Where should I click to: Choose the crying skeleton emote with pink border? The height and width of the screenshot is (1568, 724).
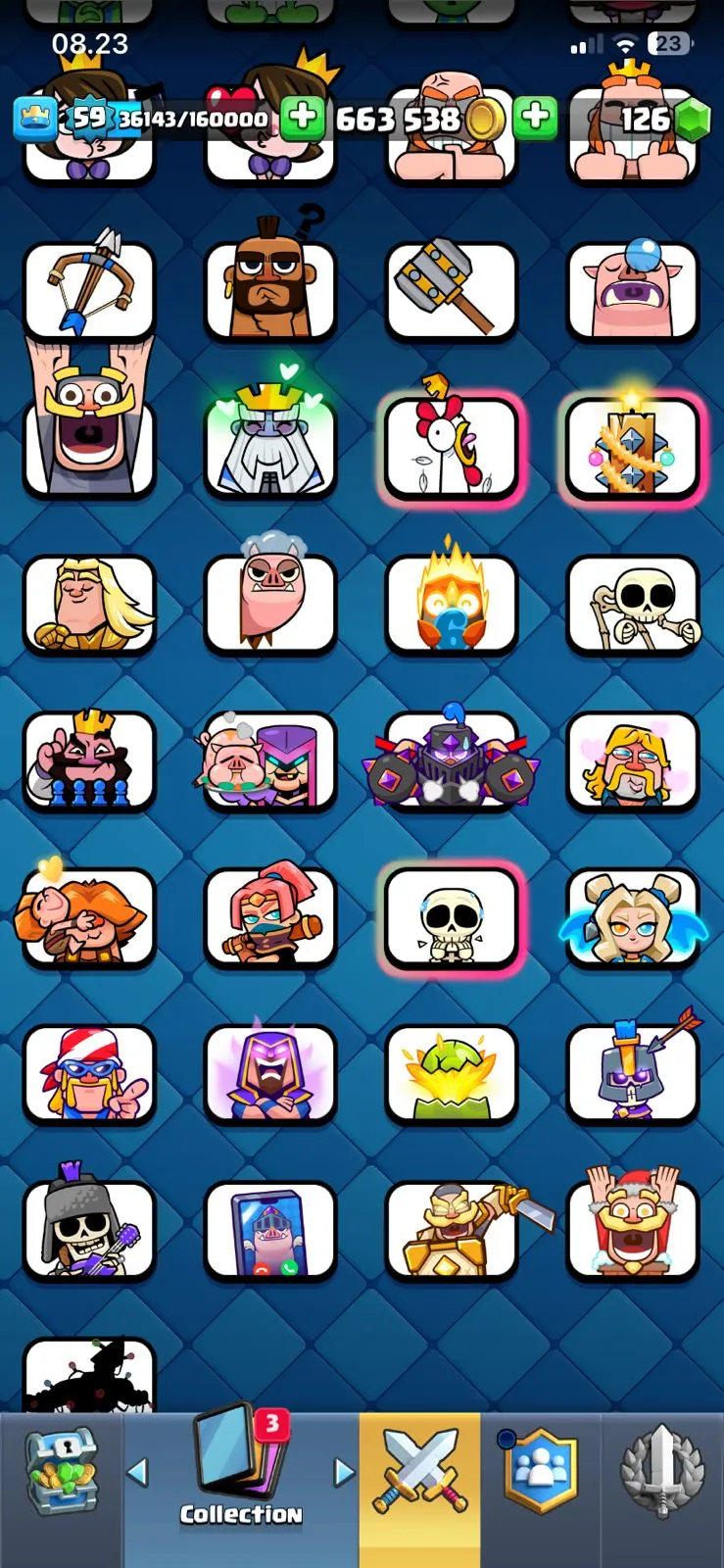pyautogui.click(x=452, y=917)
